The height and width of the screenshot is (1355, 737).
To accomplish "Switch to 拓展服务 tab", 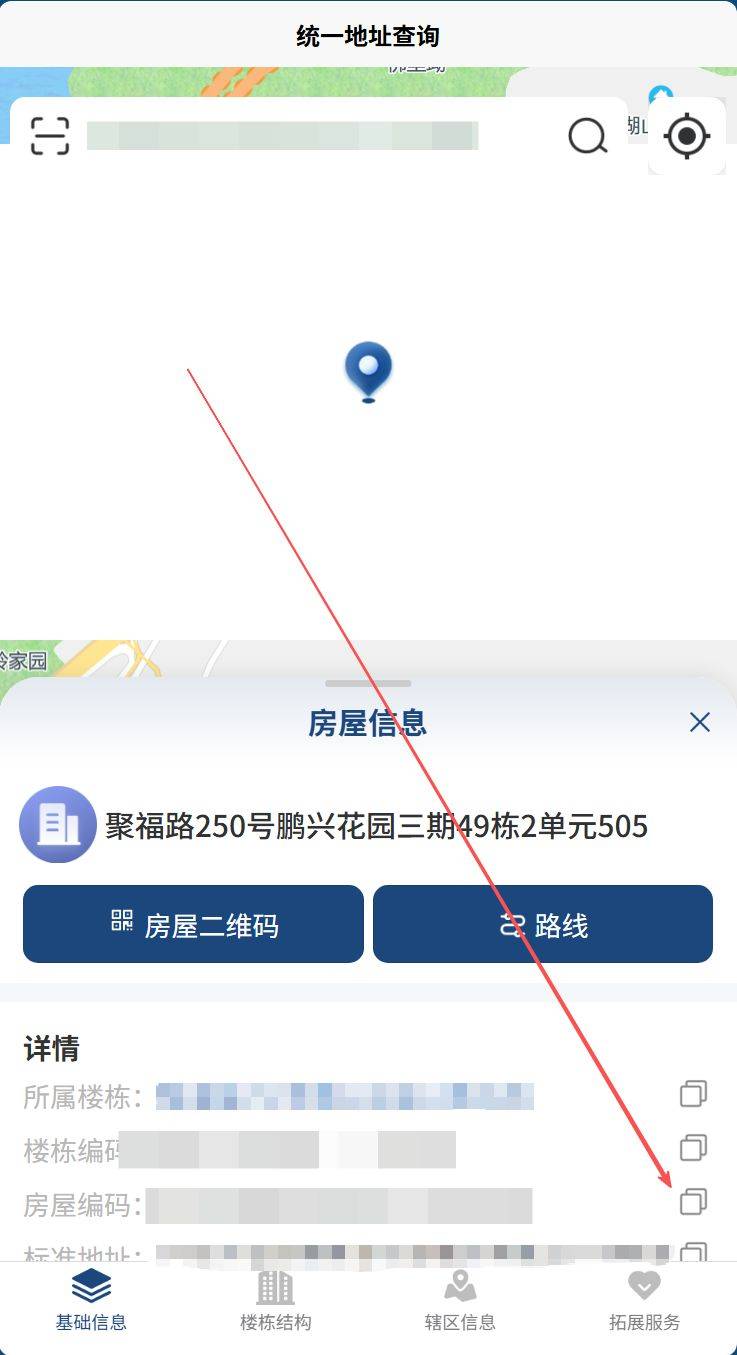I will pos(644,1301).
